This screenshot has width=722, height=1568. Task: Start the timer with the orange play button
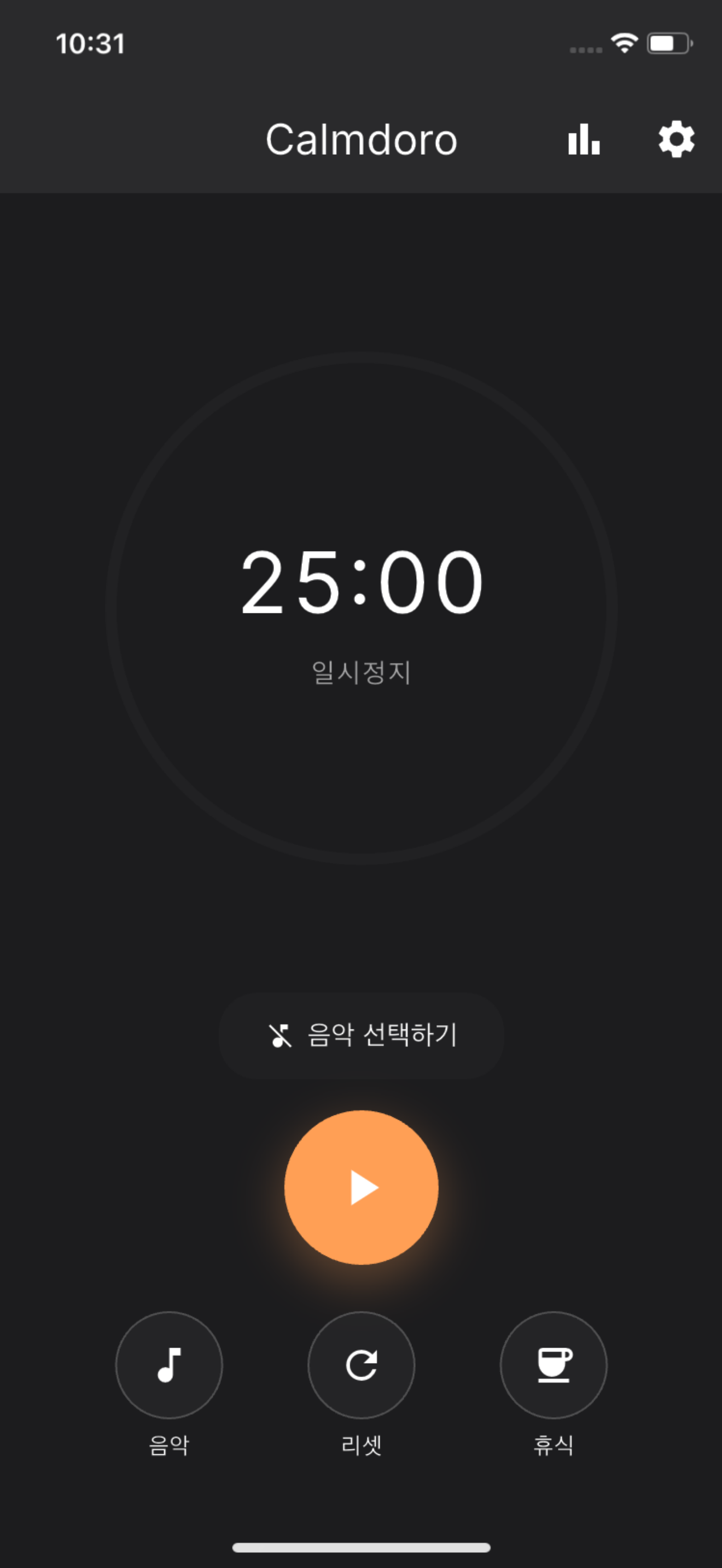coord(361,1187)
